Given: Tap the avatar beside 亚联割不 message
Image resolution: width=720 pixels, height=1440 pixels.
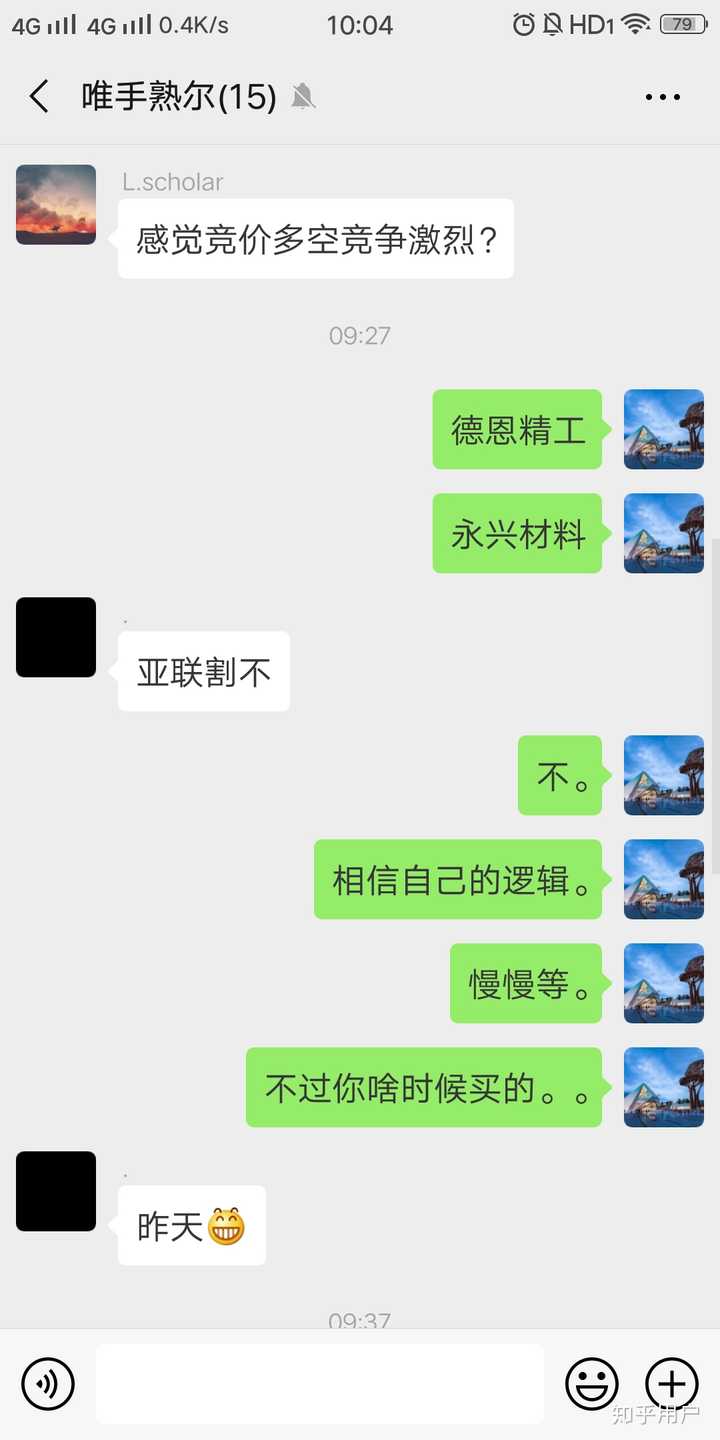Looking at the screenshot, I should [56, 637].
